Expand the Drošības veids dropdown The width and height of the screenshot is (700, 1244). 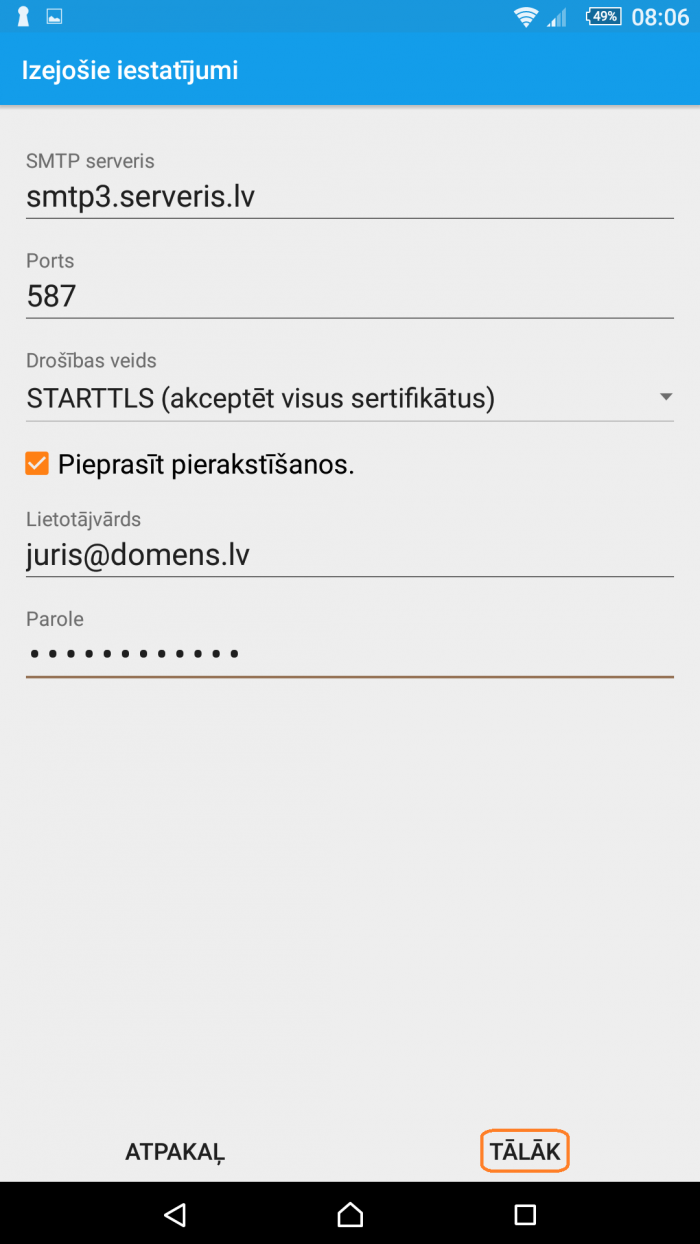349,399
